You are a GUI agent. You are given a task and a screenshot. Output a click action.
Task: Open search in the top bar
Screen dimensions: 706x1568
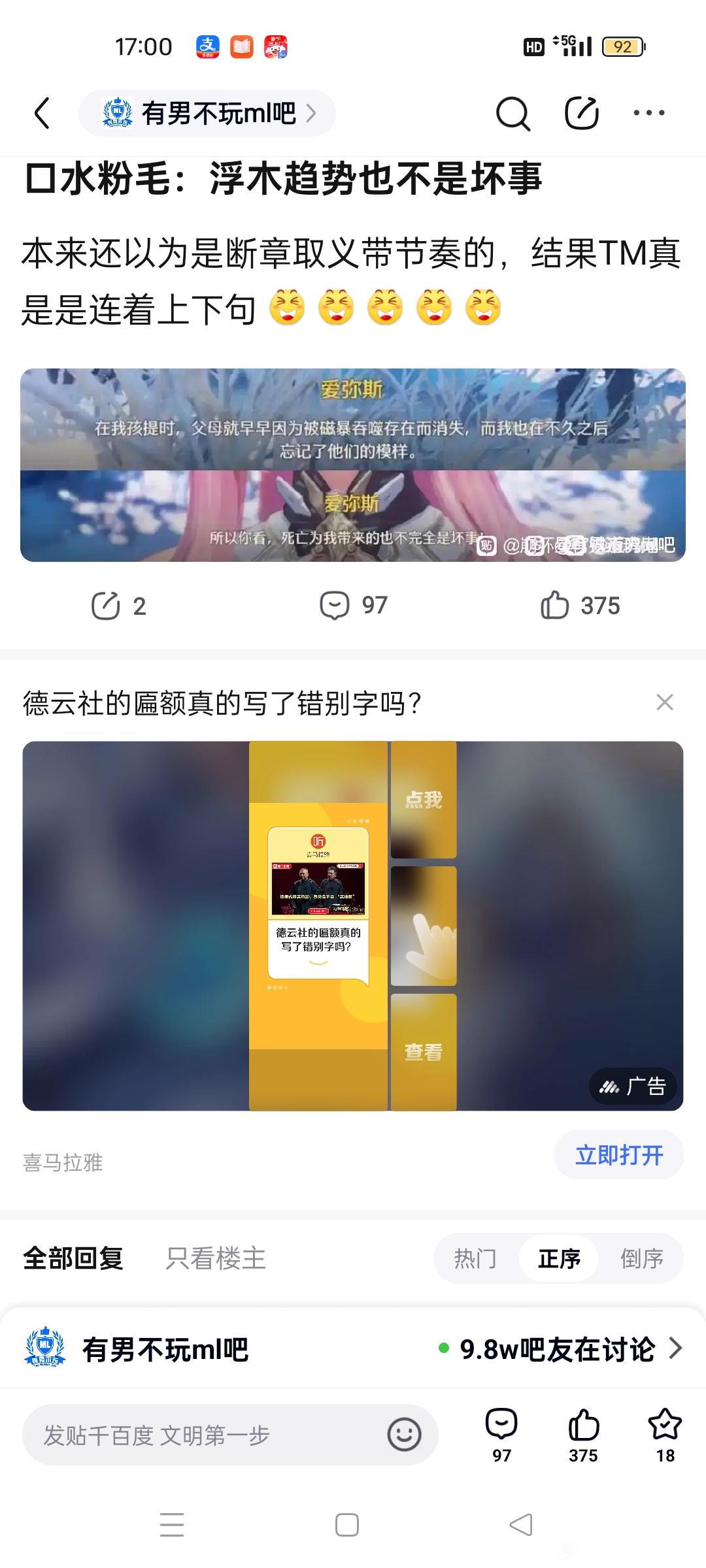tap(512, 114)
